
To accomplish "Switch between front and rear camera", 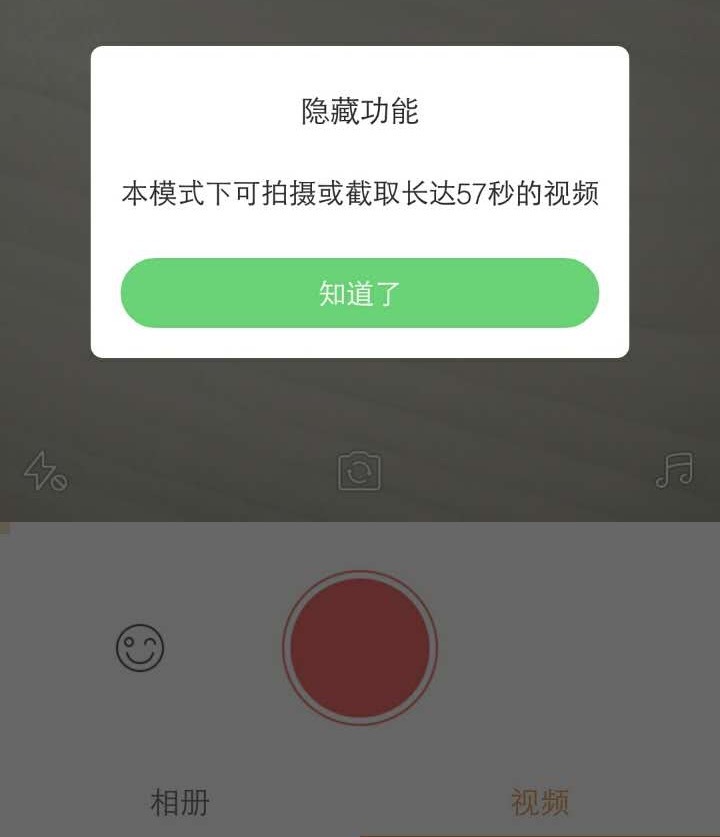I will 359,471.
